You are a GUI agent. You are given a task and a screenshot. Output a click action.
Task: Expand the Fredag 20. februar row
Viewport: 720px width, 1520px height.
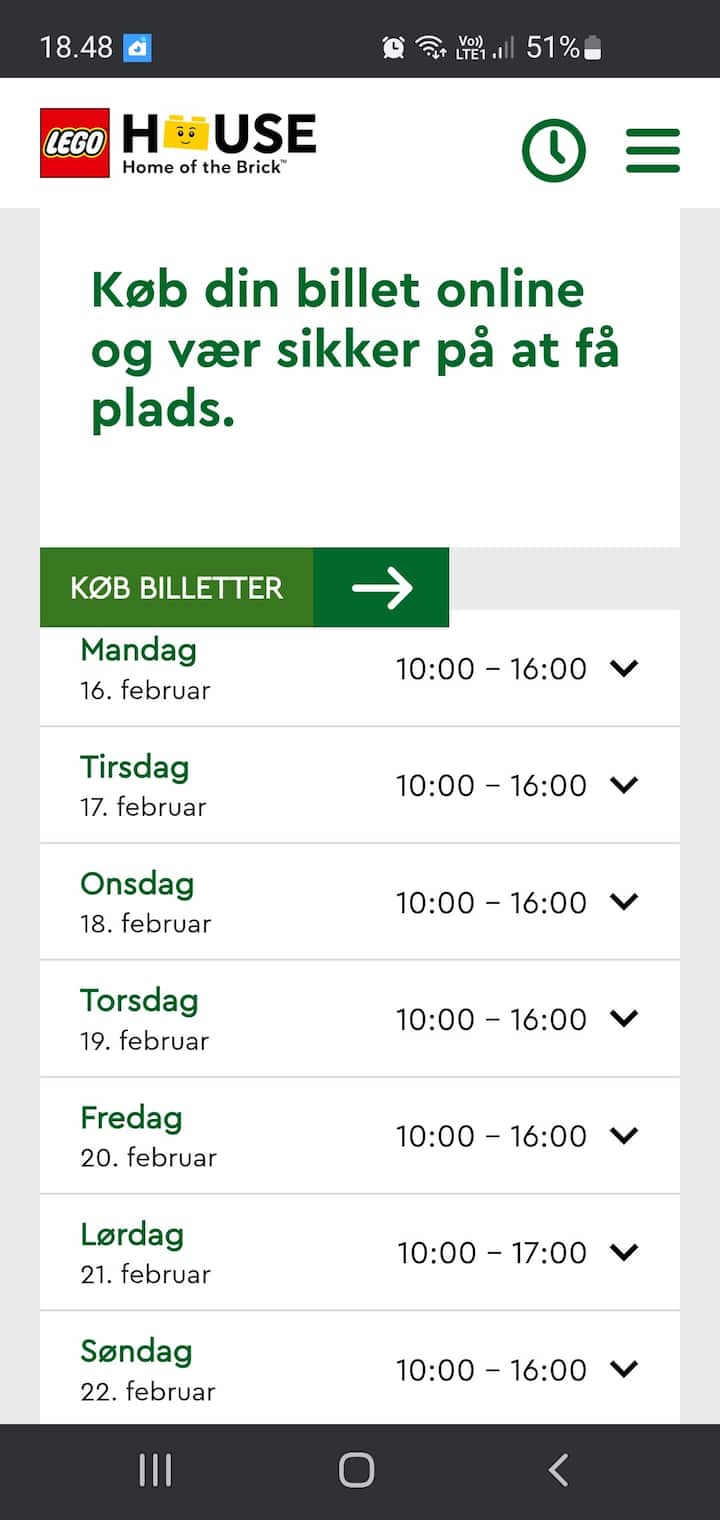(x=623, y=1136)
